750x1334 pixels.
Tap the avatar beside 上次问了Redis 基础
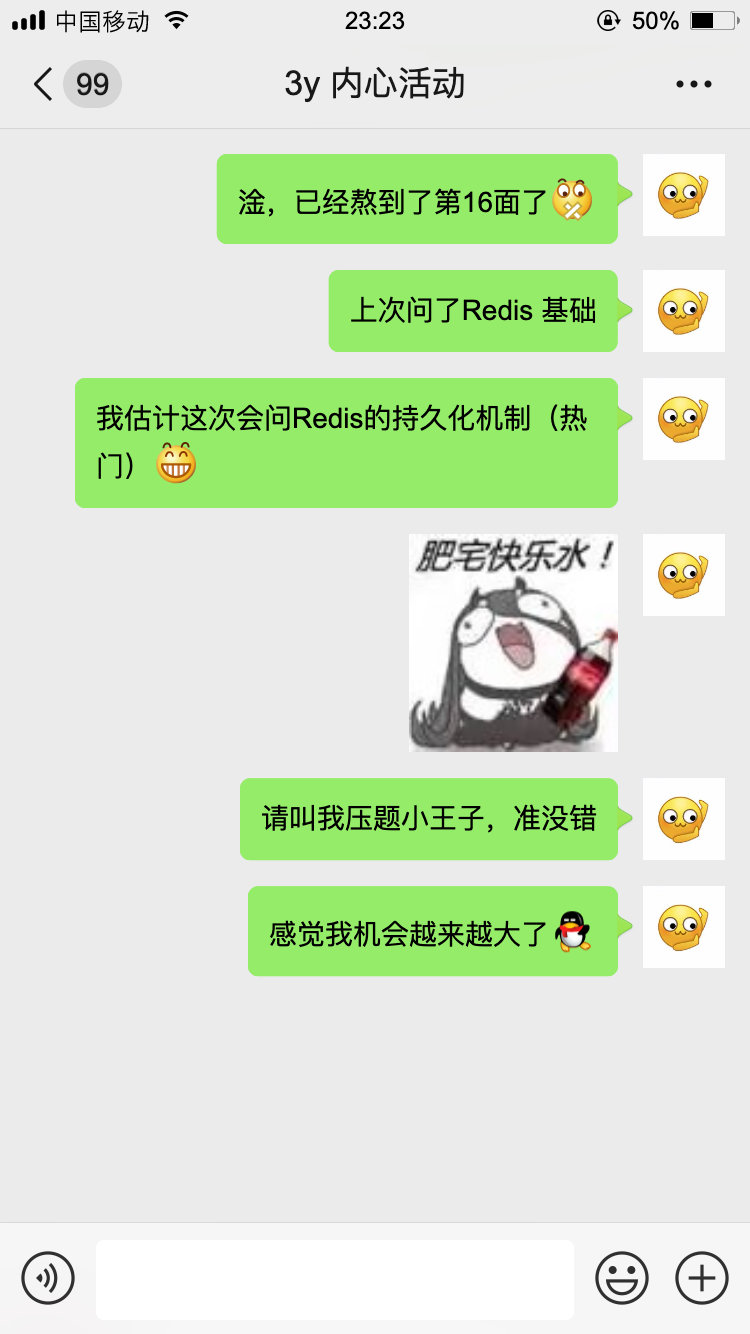[683, 311]
